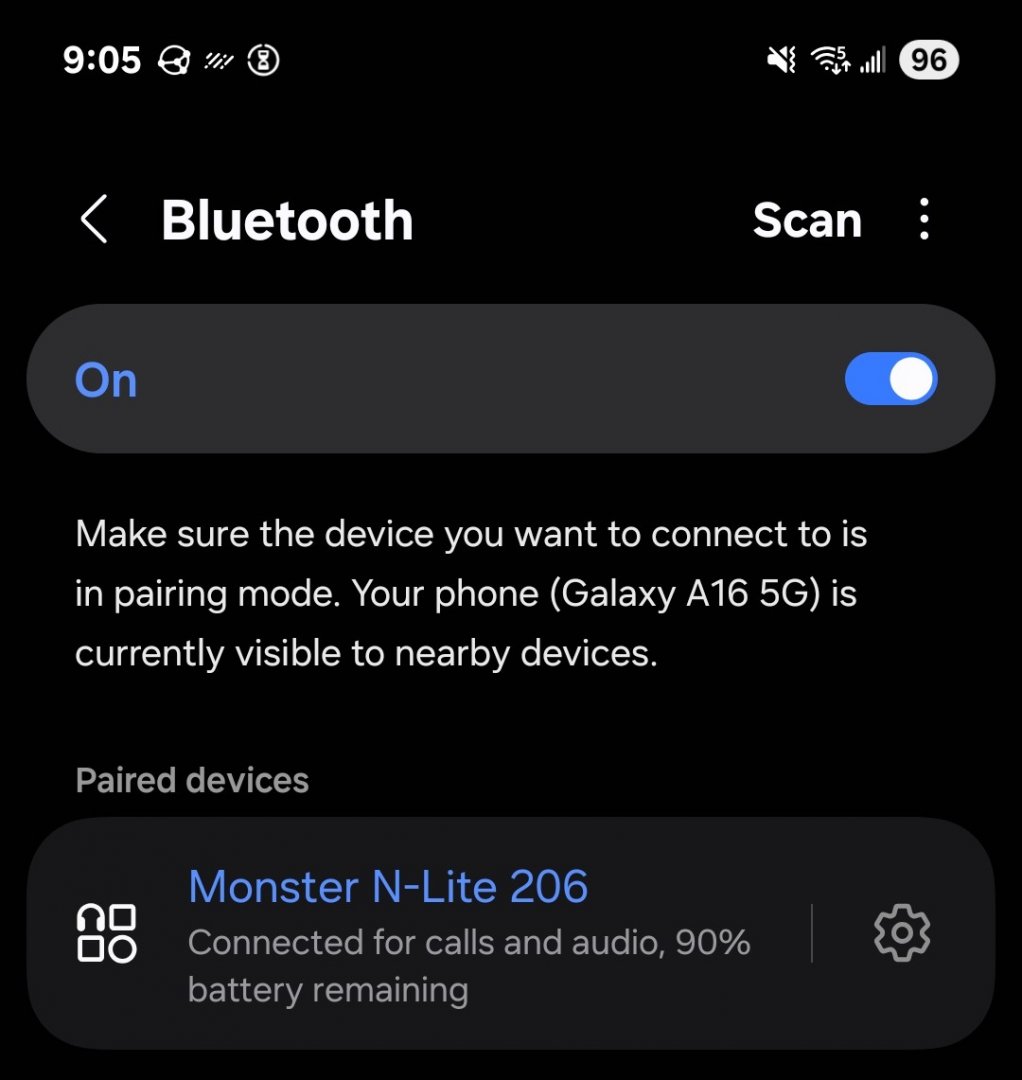Go back from Bluetooth settings
Viewport: 1022px width, 1080px height.
(94, 220)
